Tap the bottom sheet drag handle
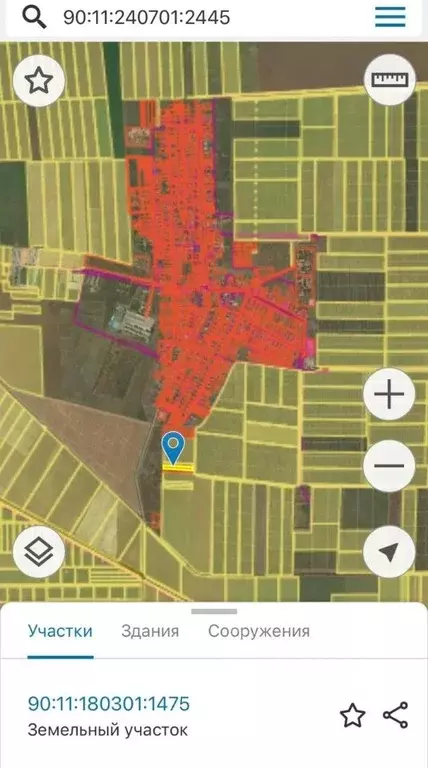 click(214, 611)
